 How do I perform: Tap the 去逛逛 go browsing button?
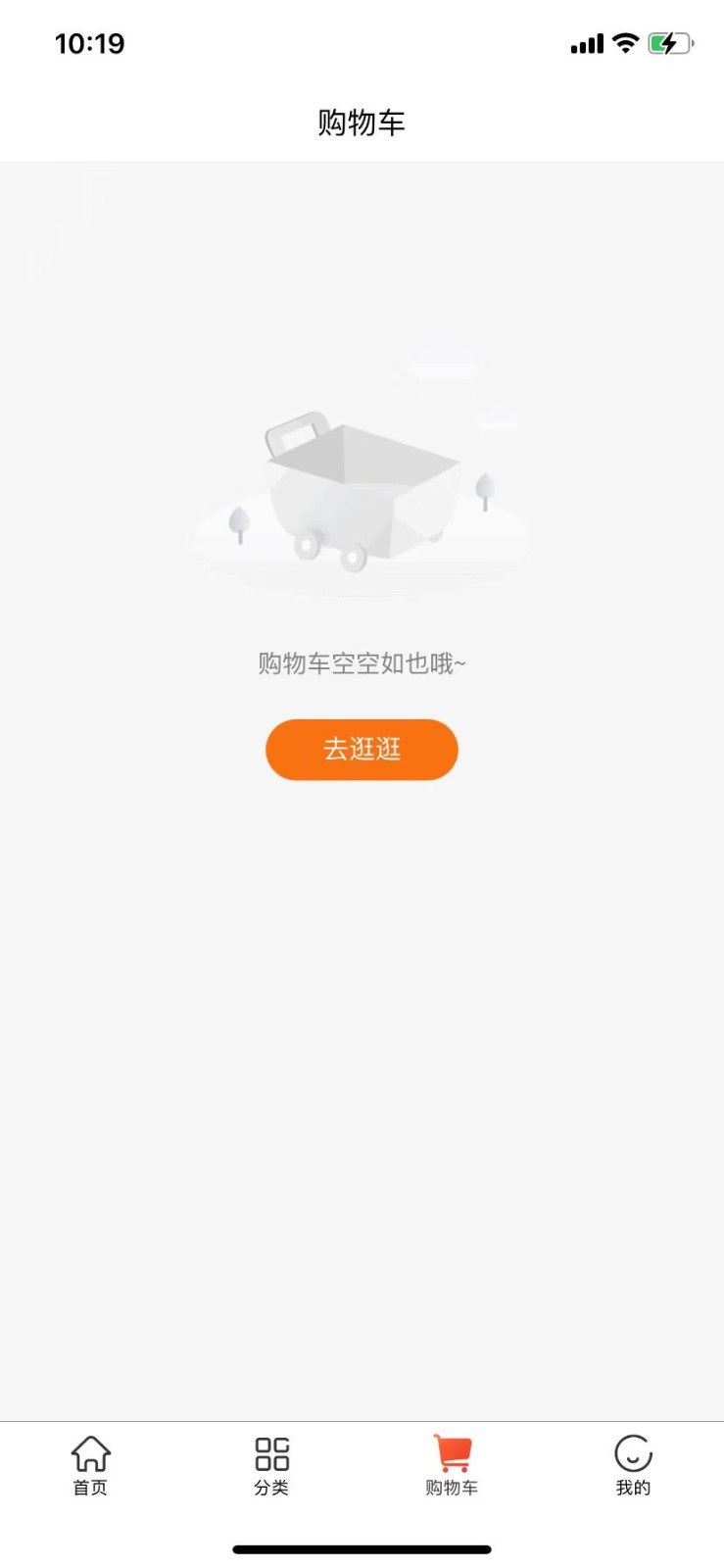point(362,750)
